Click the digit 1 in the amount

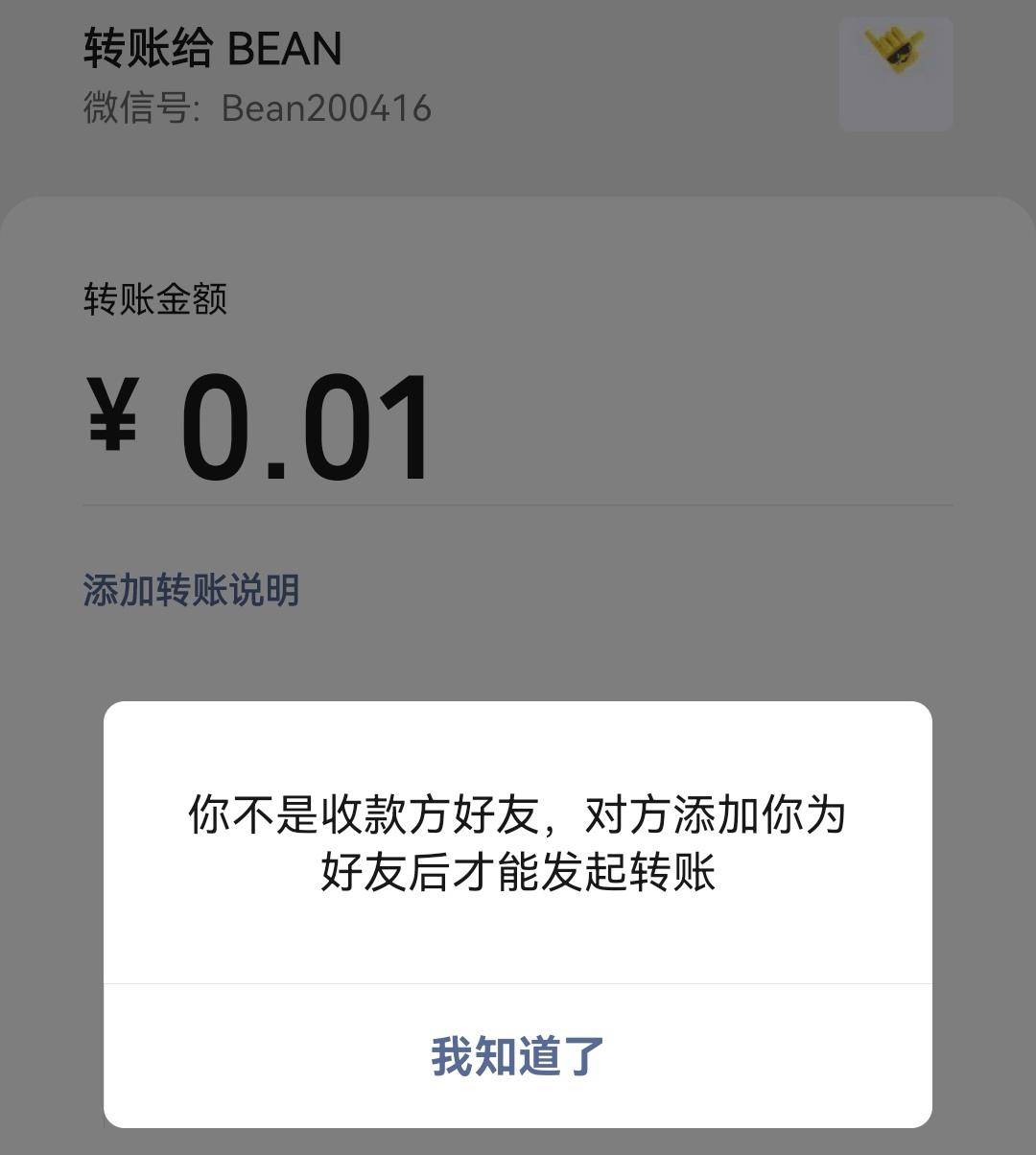pyautogui.click(x=400, y=427)
